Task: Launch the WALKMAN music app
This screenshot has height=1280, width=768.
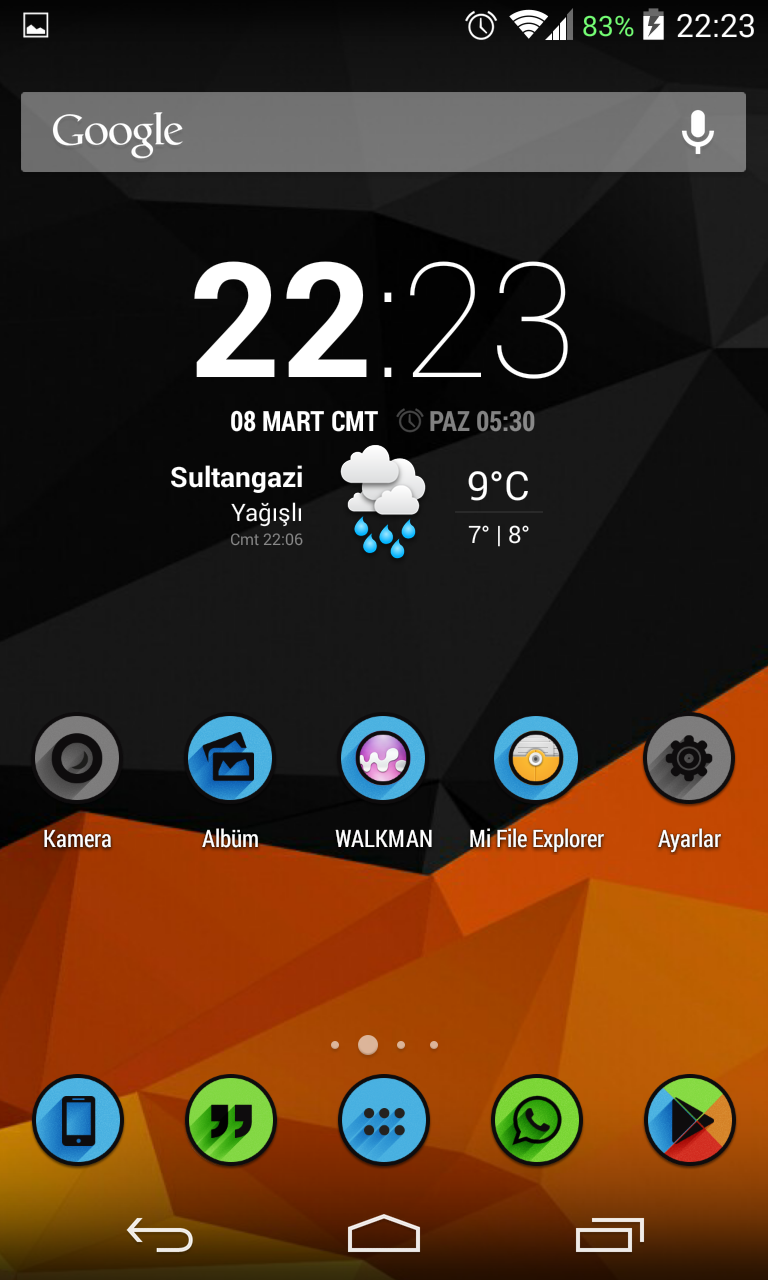Action: pyautogui.click(x=384, y=759)
